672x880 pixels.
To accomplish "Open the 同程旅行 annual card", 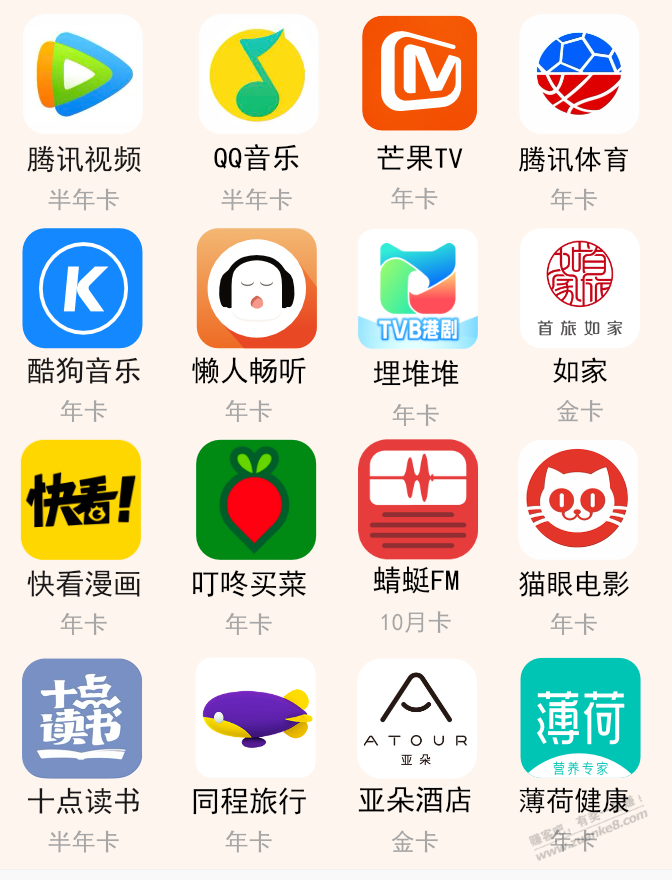I will (256, 718).
